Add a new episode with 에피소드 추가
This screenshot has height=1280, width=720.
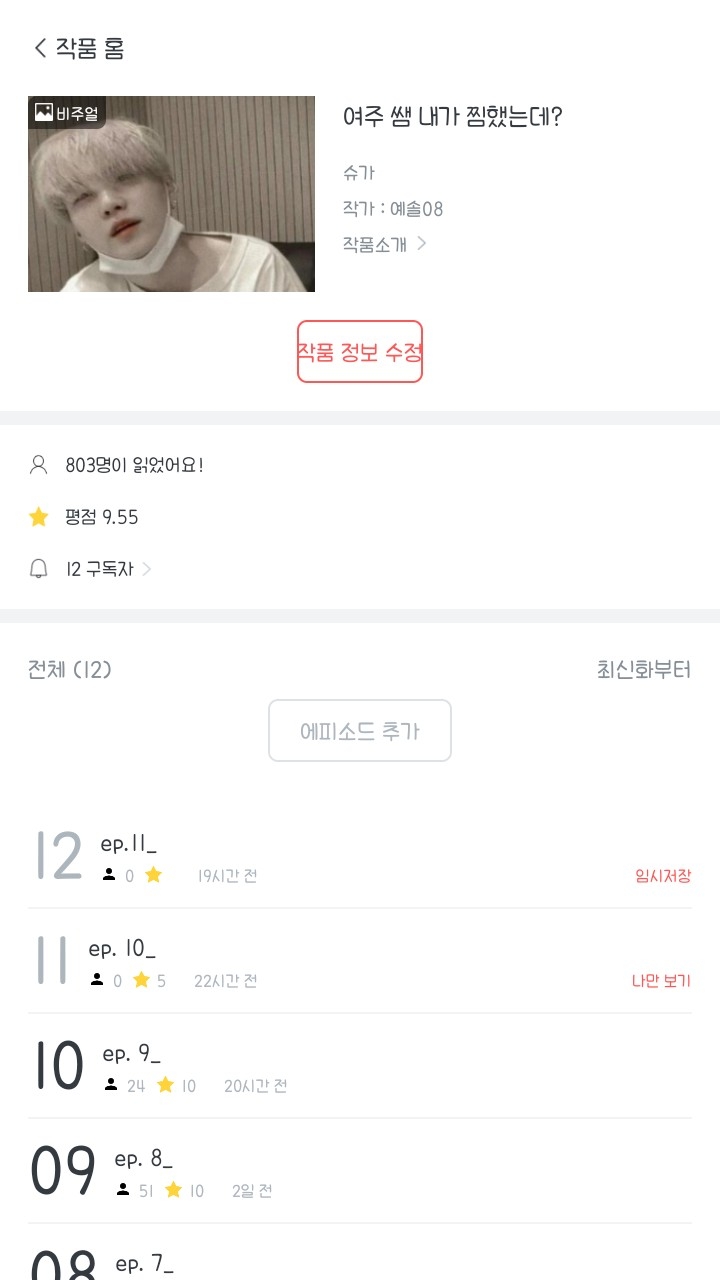(x=360, y=731)
